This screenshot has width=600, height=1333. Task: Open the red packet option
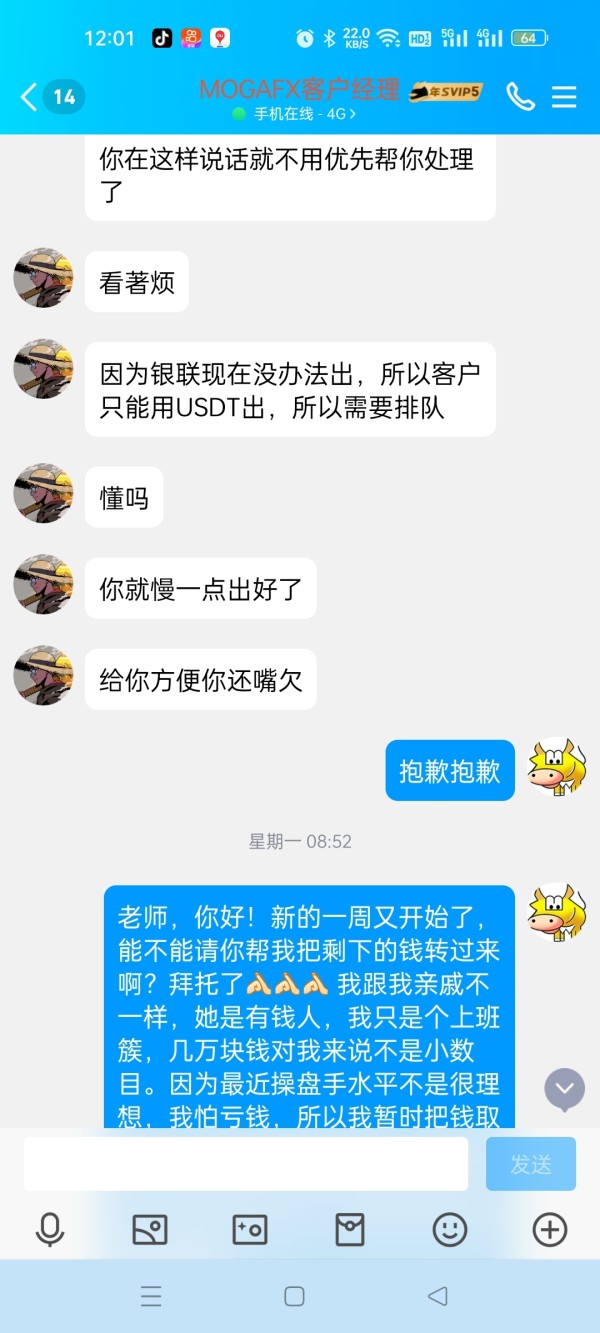point(350,1230)
